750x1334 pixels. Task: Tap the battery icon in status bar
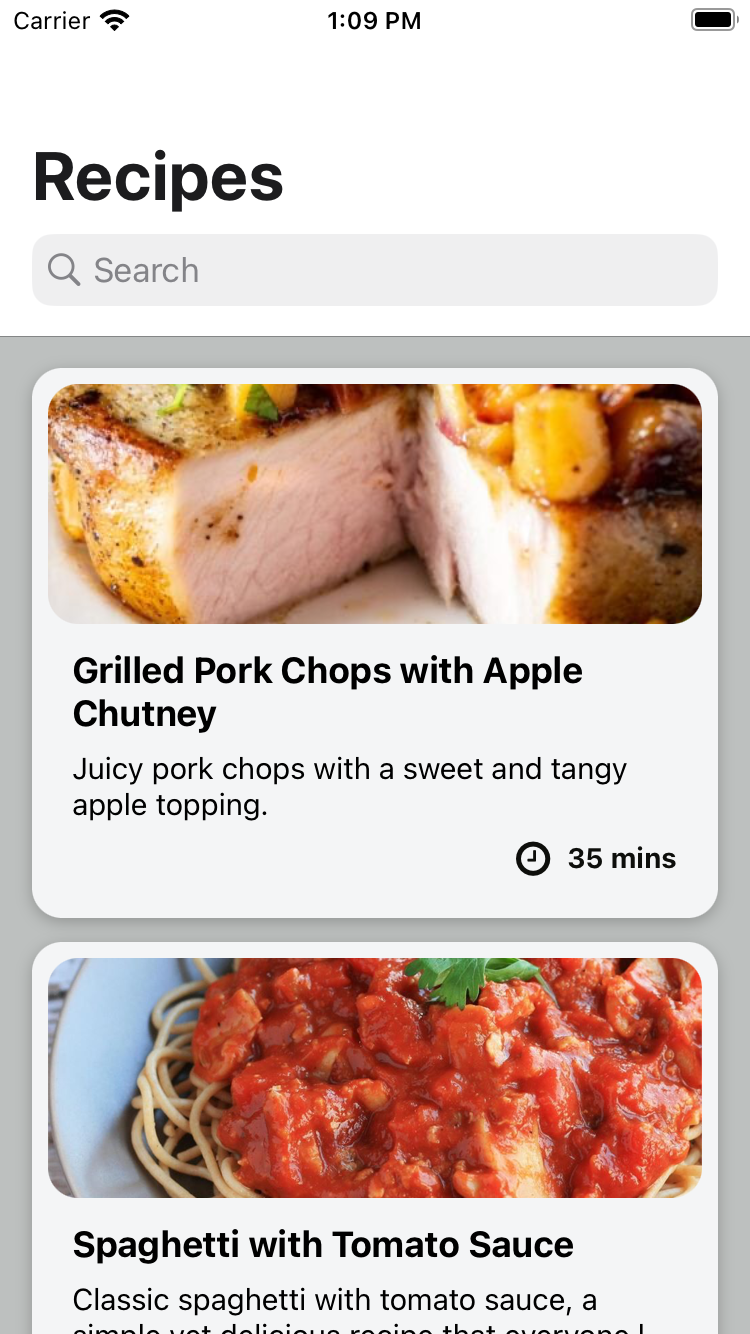point(712,18)
